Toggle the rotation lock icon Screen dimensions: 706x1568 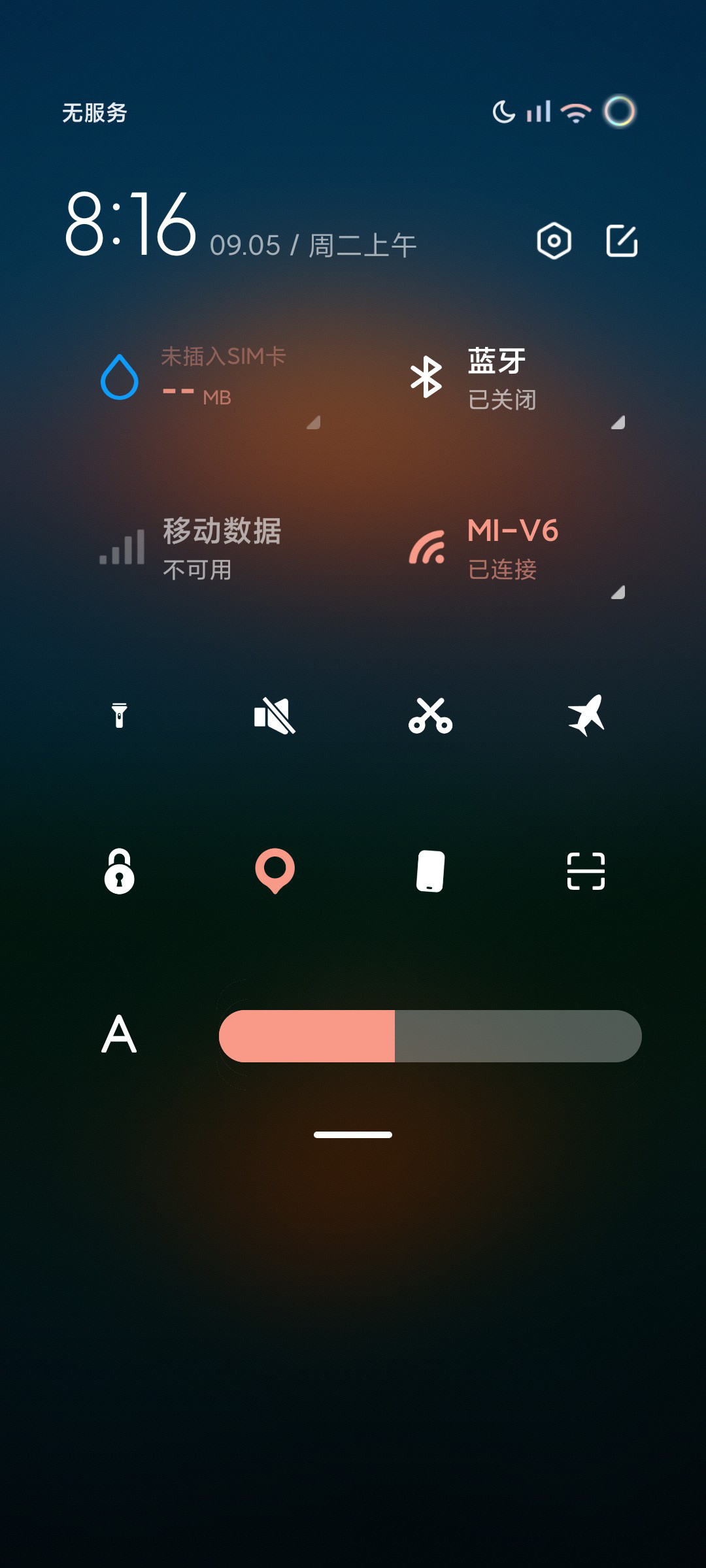tap(119, 871)
